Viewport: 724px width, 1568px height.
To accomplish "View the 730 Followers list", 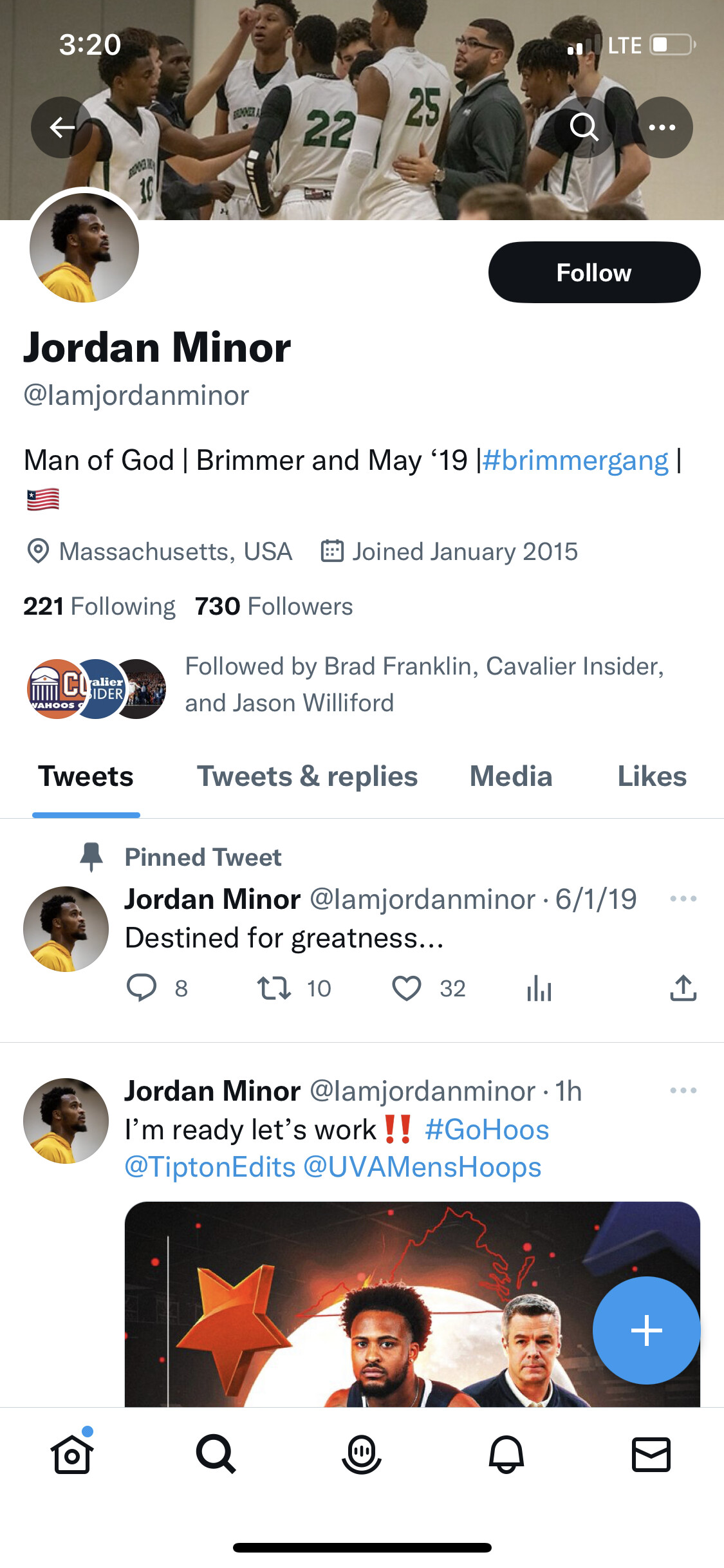I will coord(274,606).
